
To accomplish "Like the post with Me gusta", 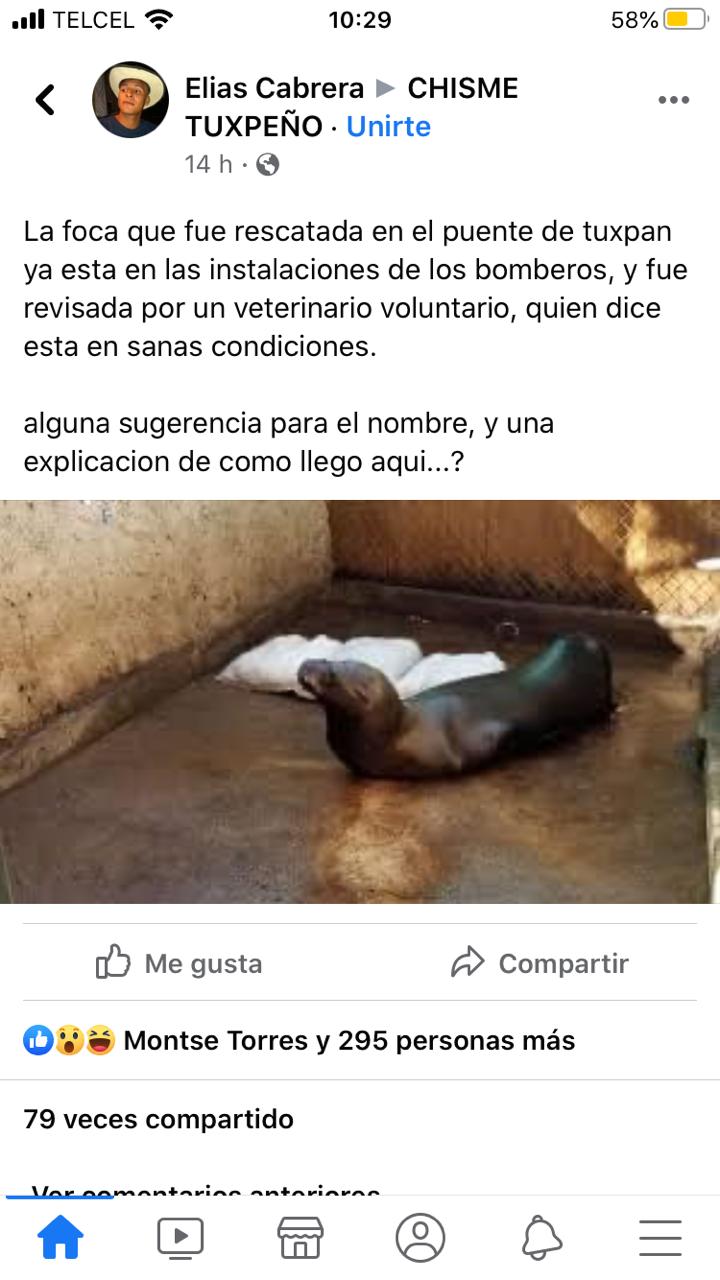I will pos(180,963).
